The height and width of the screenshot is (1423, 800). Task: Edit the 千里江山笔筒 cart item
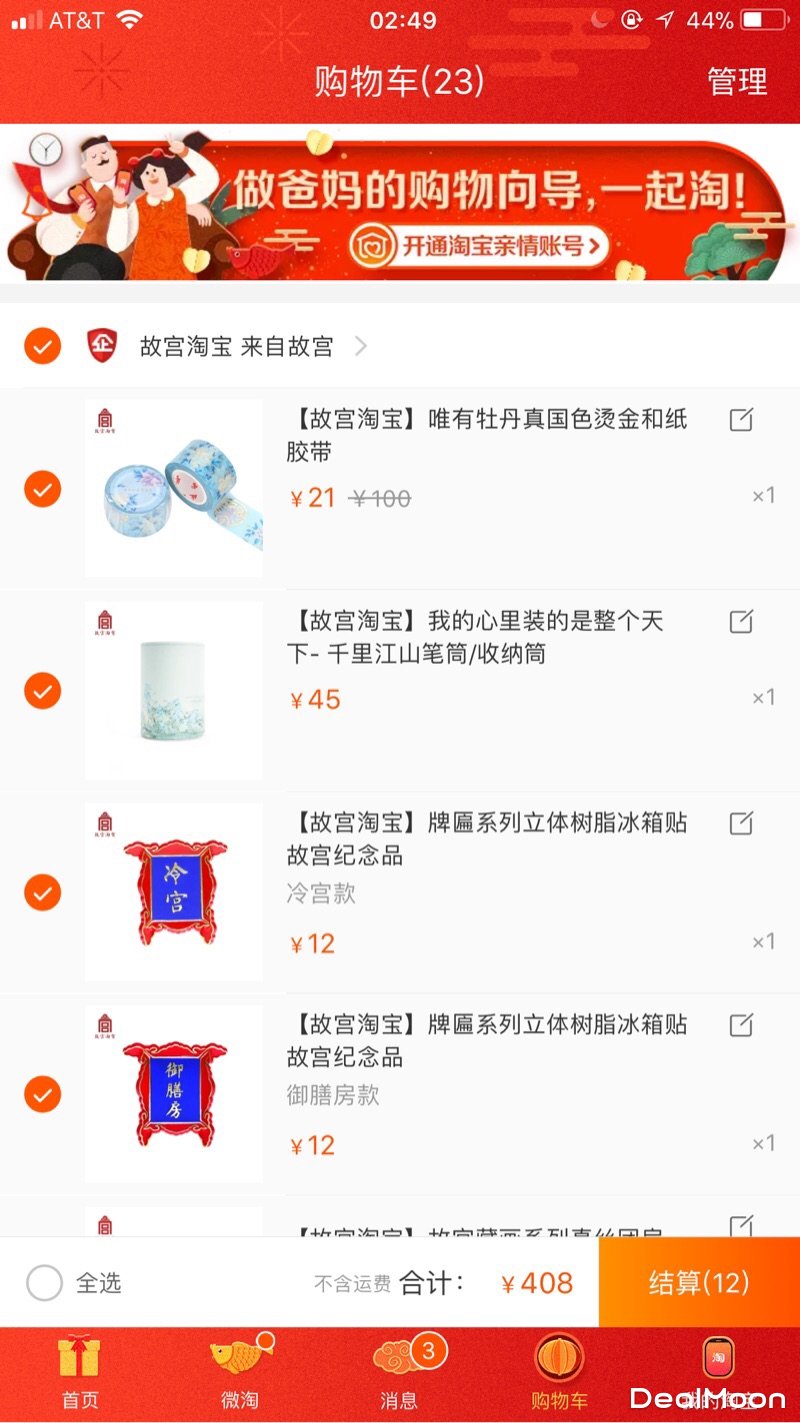tap(741, 622)
